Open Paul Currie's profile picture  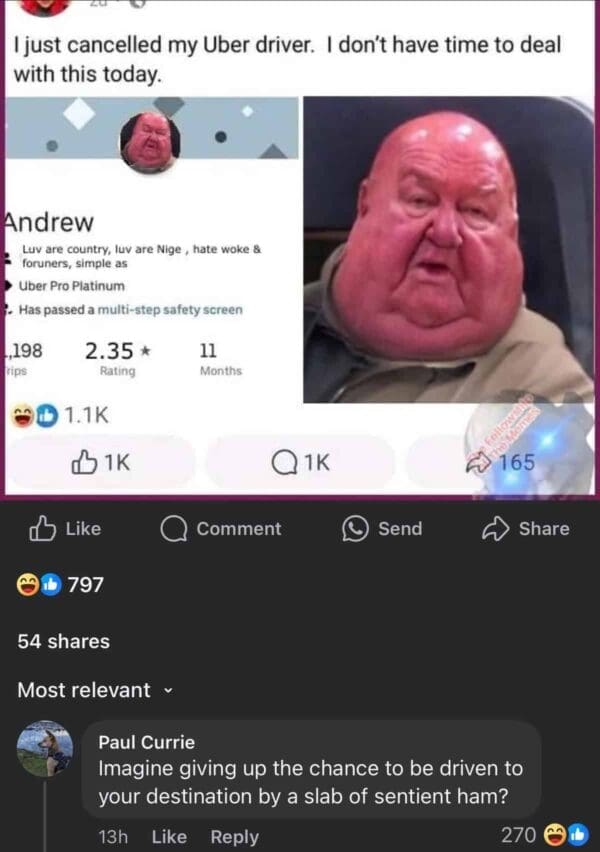45,748
